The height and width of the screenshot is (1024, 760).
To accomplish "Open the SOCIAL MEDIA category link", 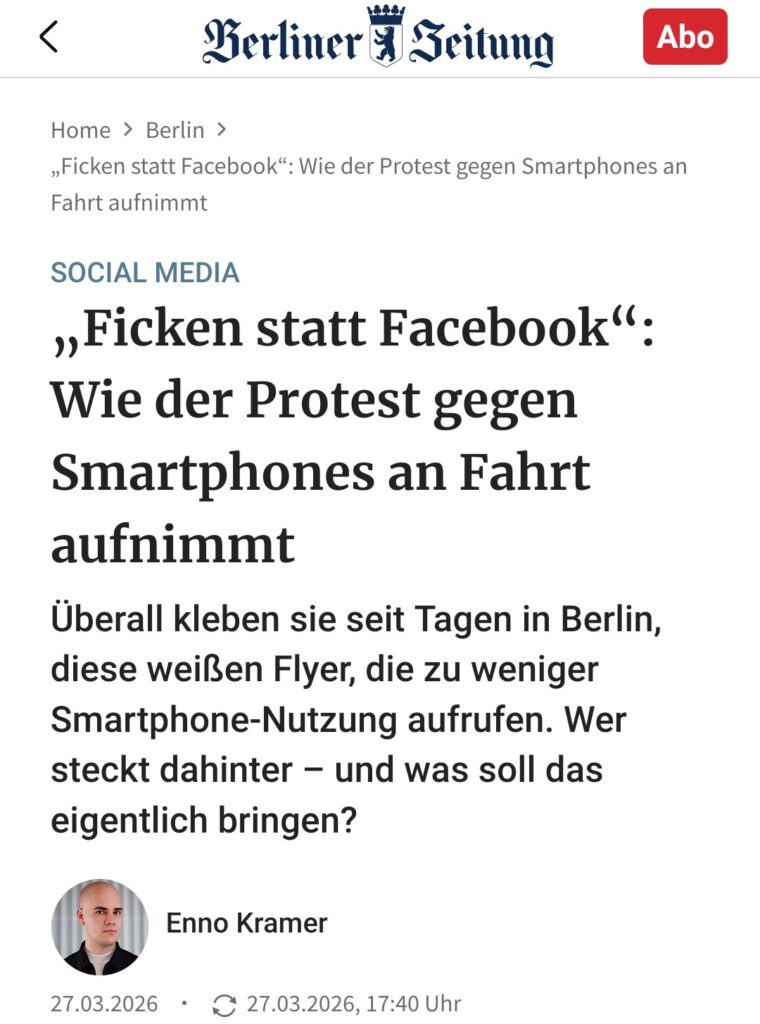I will point(145,272).
